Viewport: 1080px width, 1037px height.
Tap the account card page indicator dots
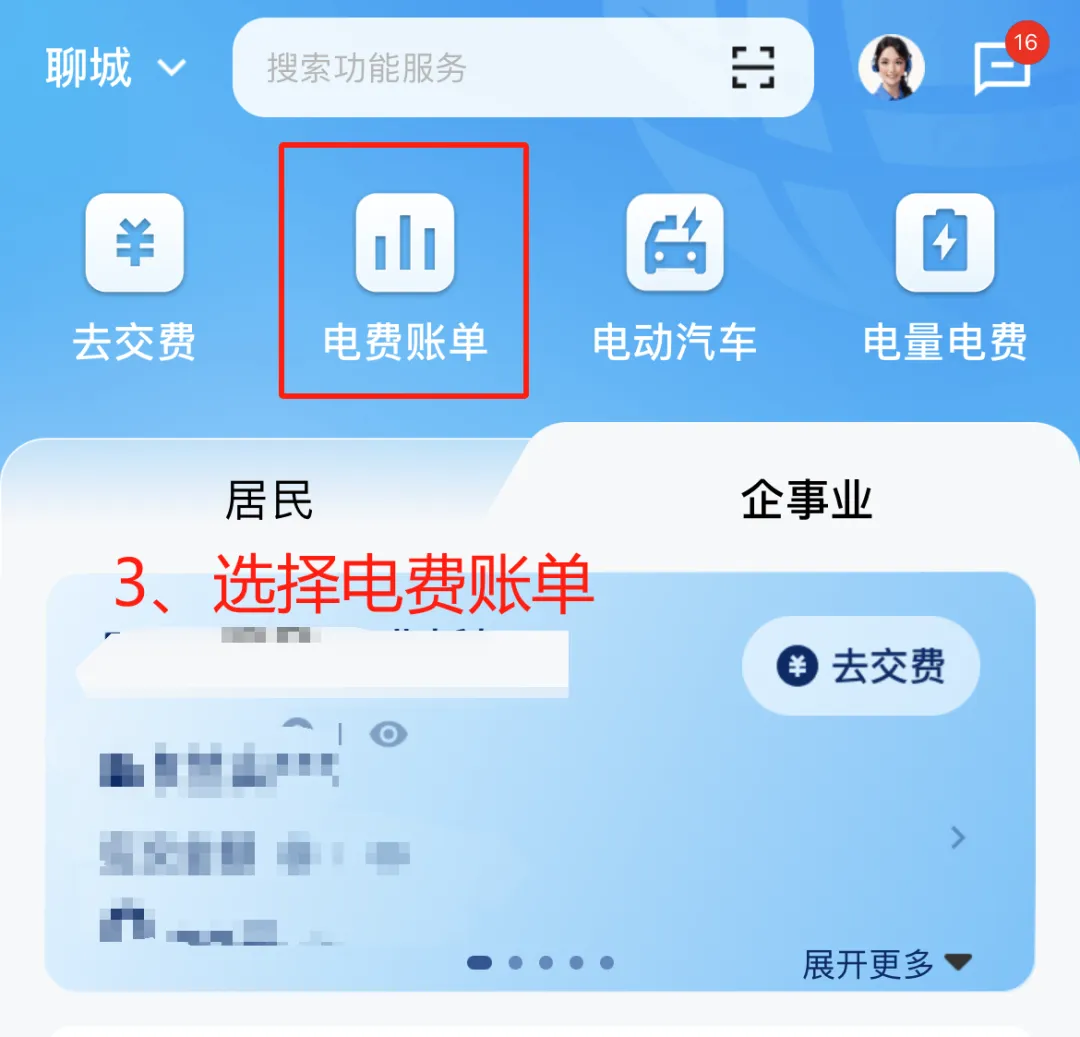540,963
